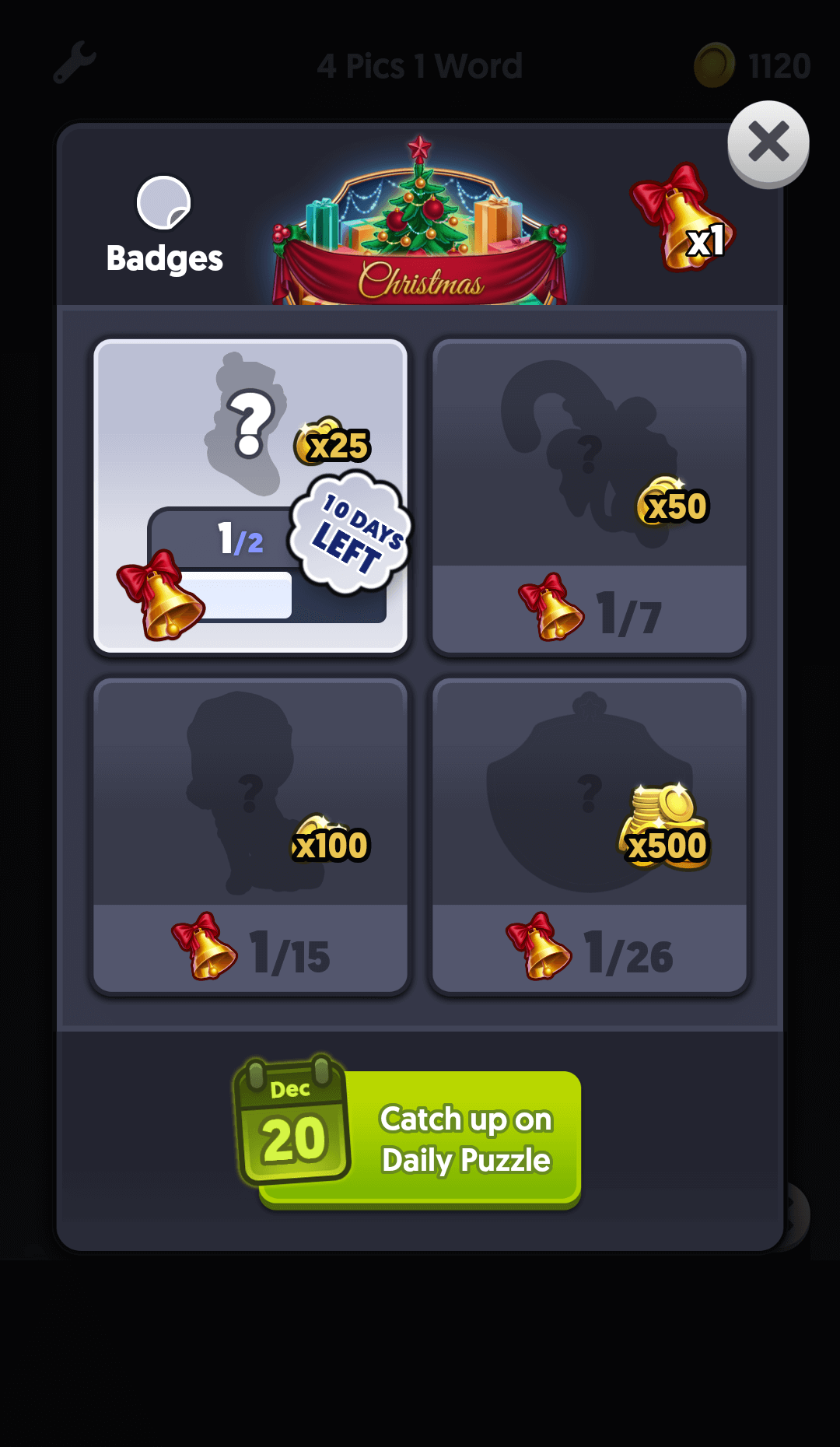Select the x50 coin reward card

pyautogui.click(x=590, y=496)
